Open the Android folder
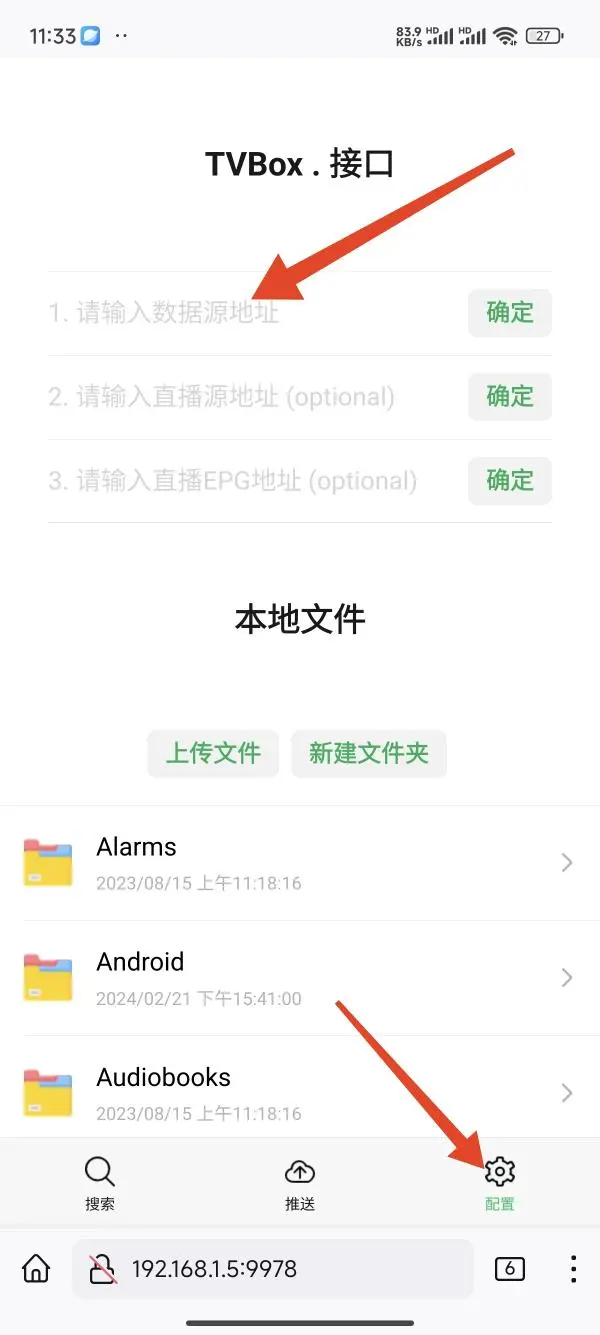The image size is (600, 1335). click(300, 978)
